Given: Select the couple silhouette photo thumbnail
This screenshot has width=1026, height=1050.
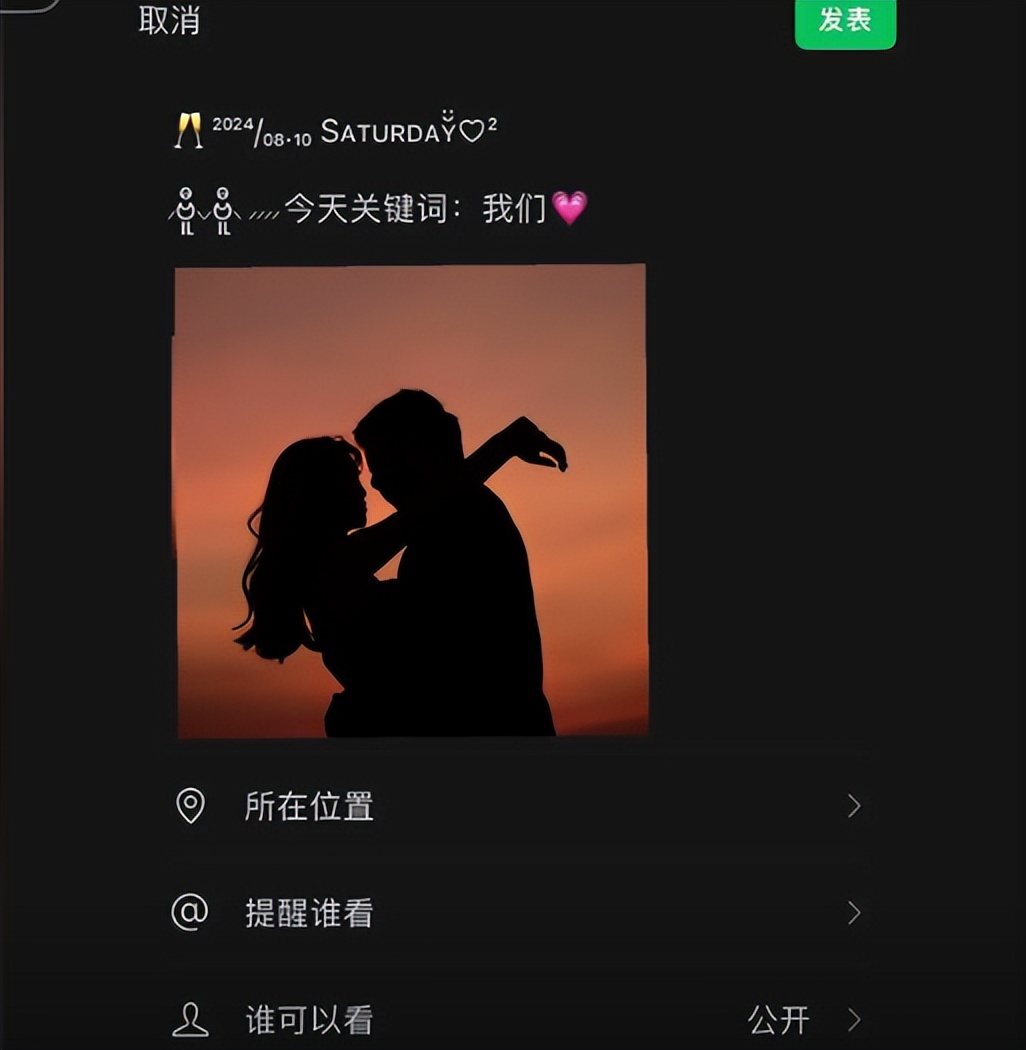Looking at the screenshot, I should (x=410, y=500).
